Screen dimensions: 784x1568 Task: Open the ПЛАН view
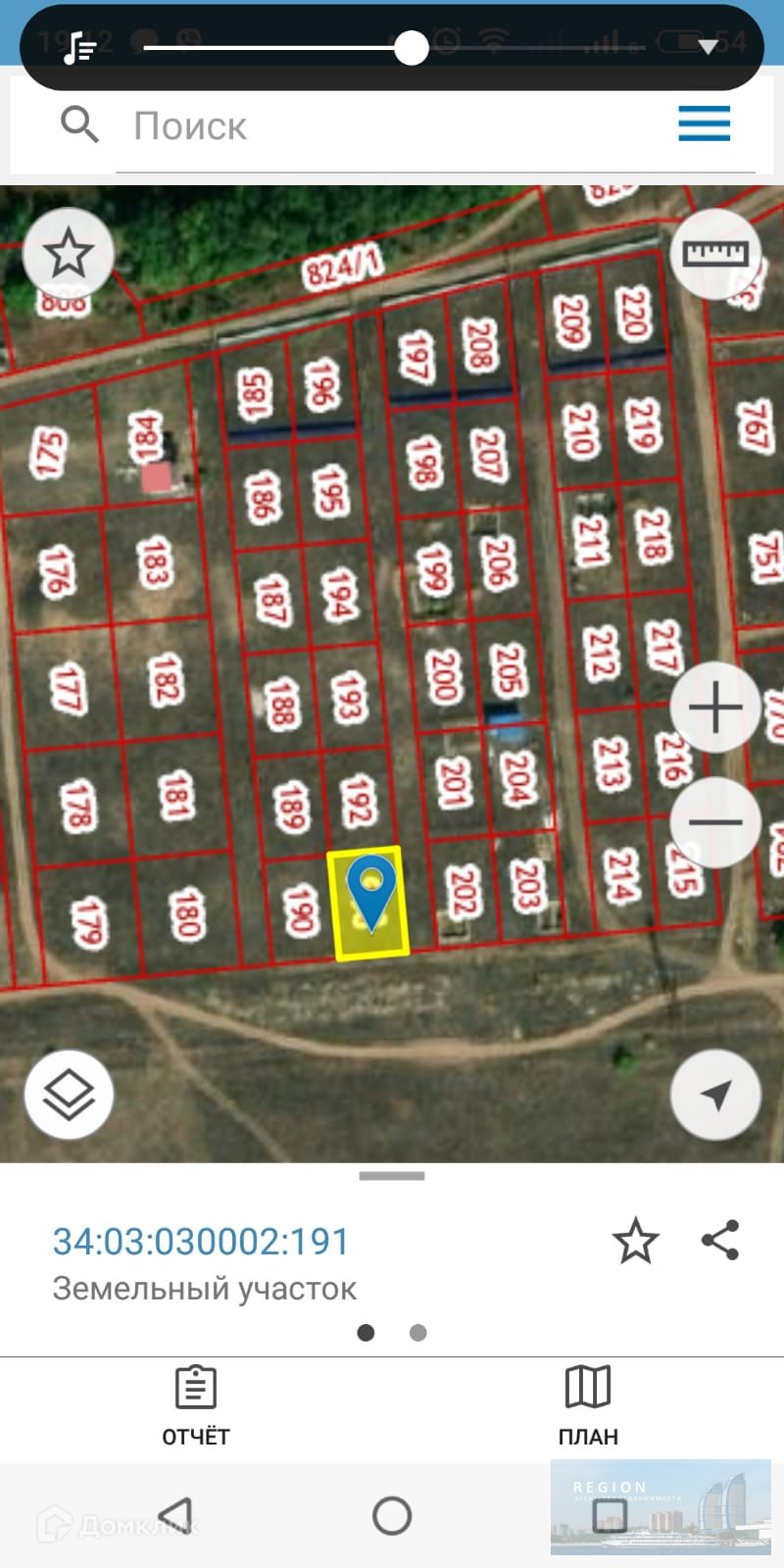(x=588, y=1404)
